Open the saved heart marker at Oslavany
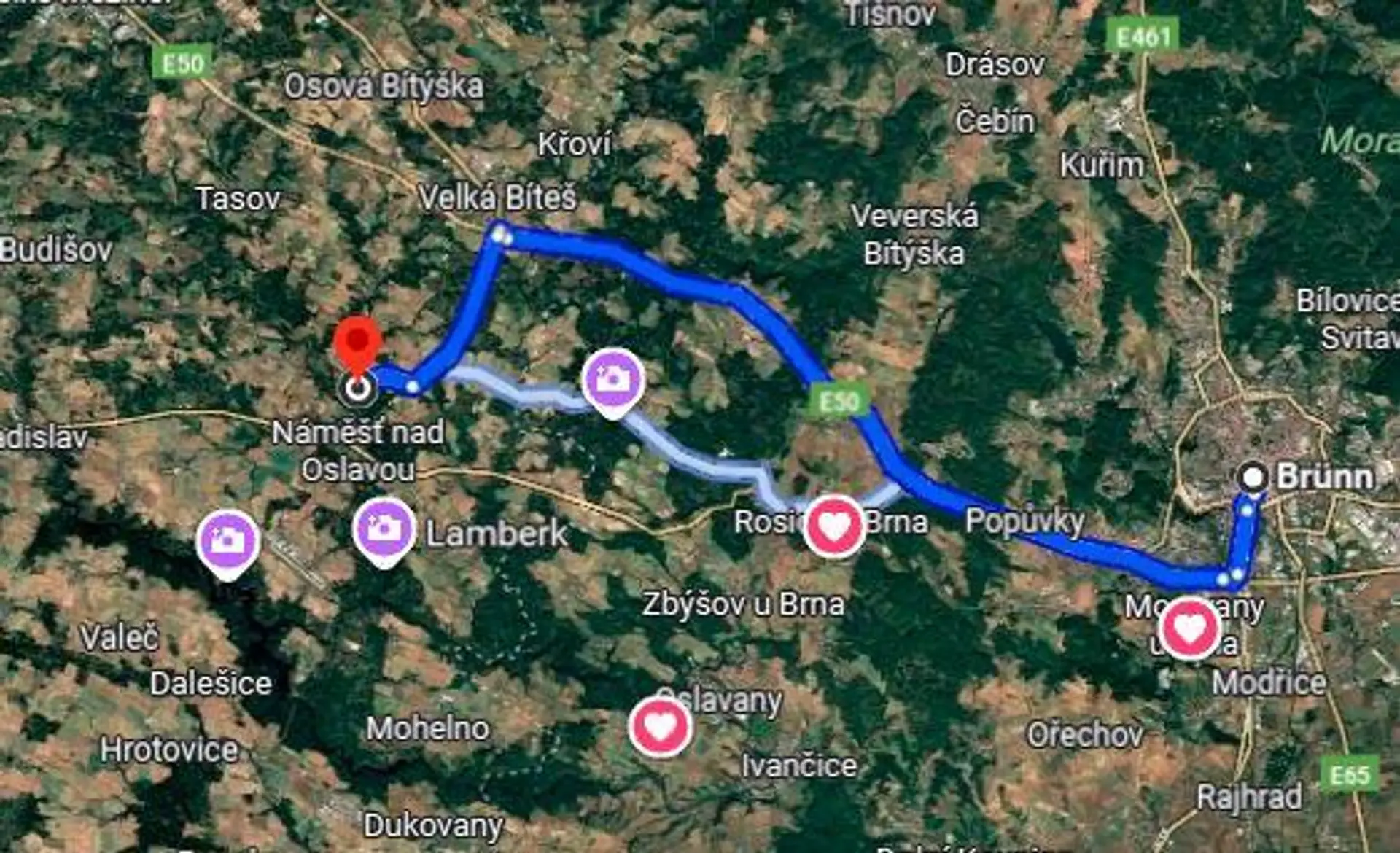Viewport: 1400px width, 853px height. pos(660,726)
